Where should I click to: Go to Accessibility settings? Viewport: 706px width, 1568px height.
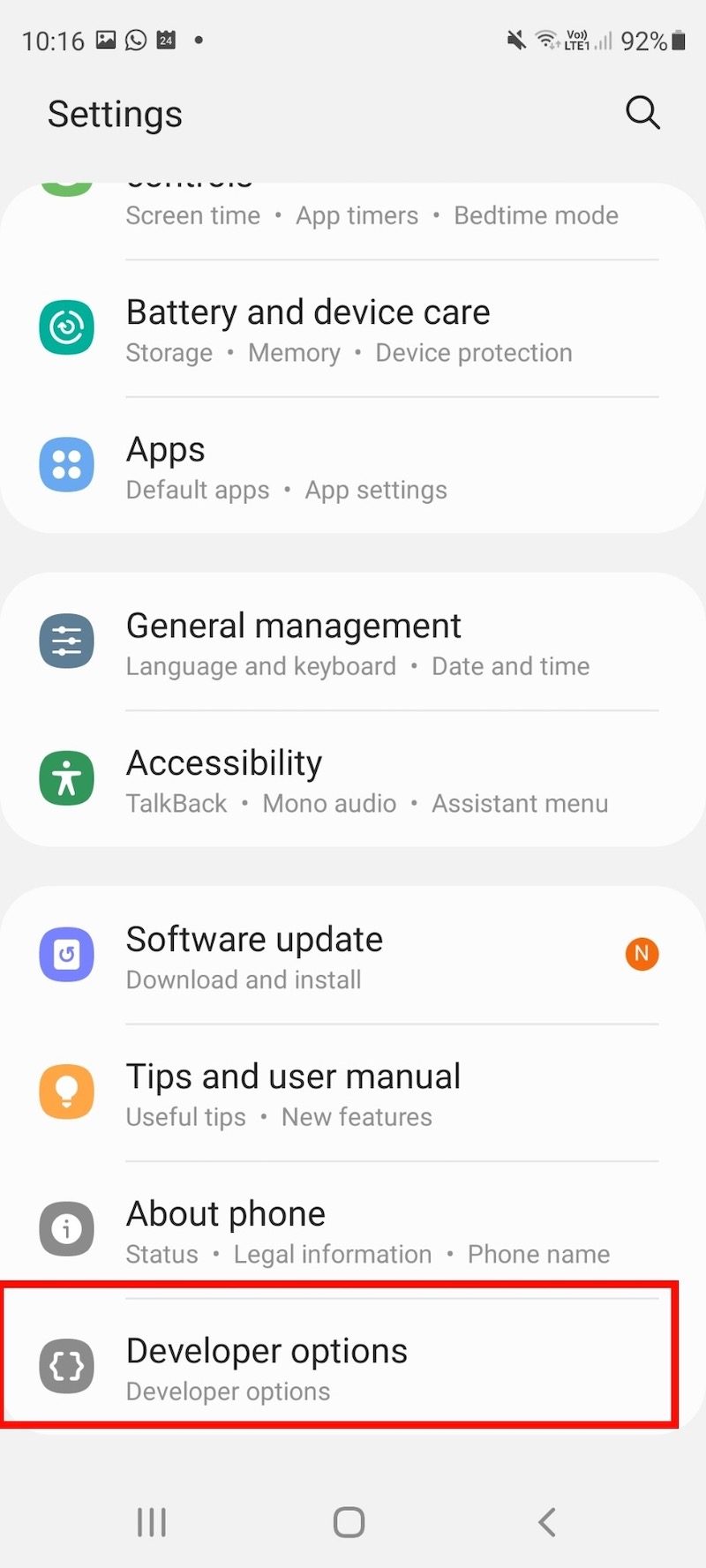(x=353, y=781)
